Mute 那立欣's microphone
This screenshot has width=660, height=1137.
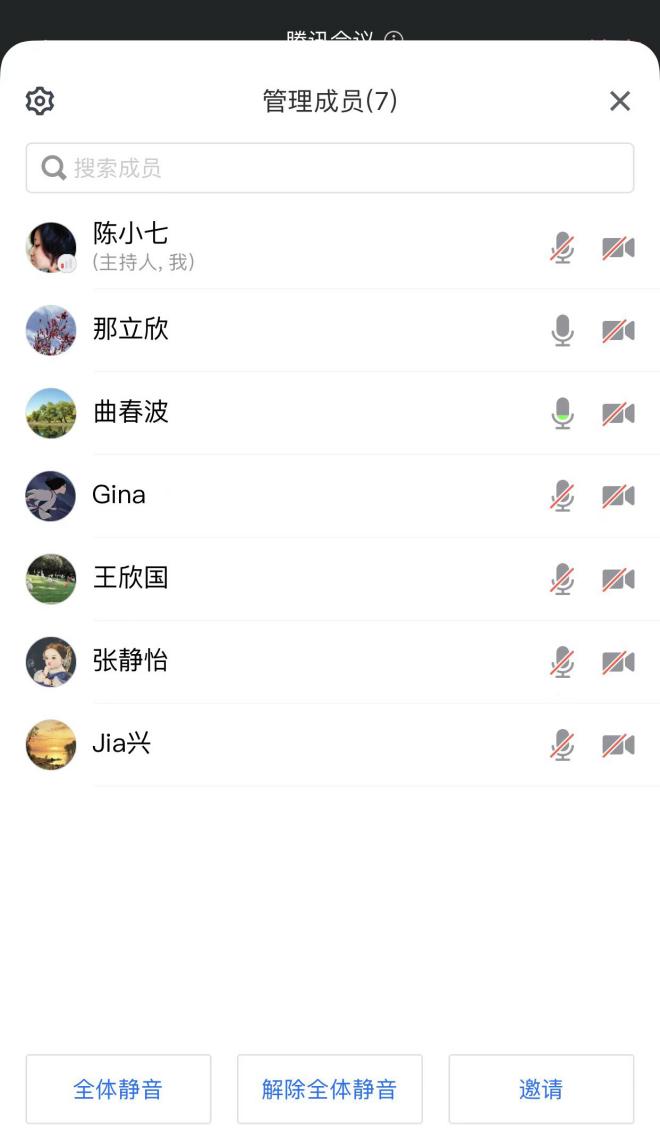[x=563, y=331]
